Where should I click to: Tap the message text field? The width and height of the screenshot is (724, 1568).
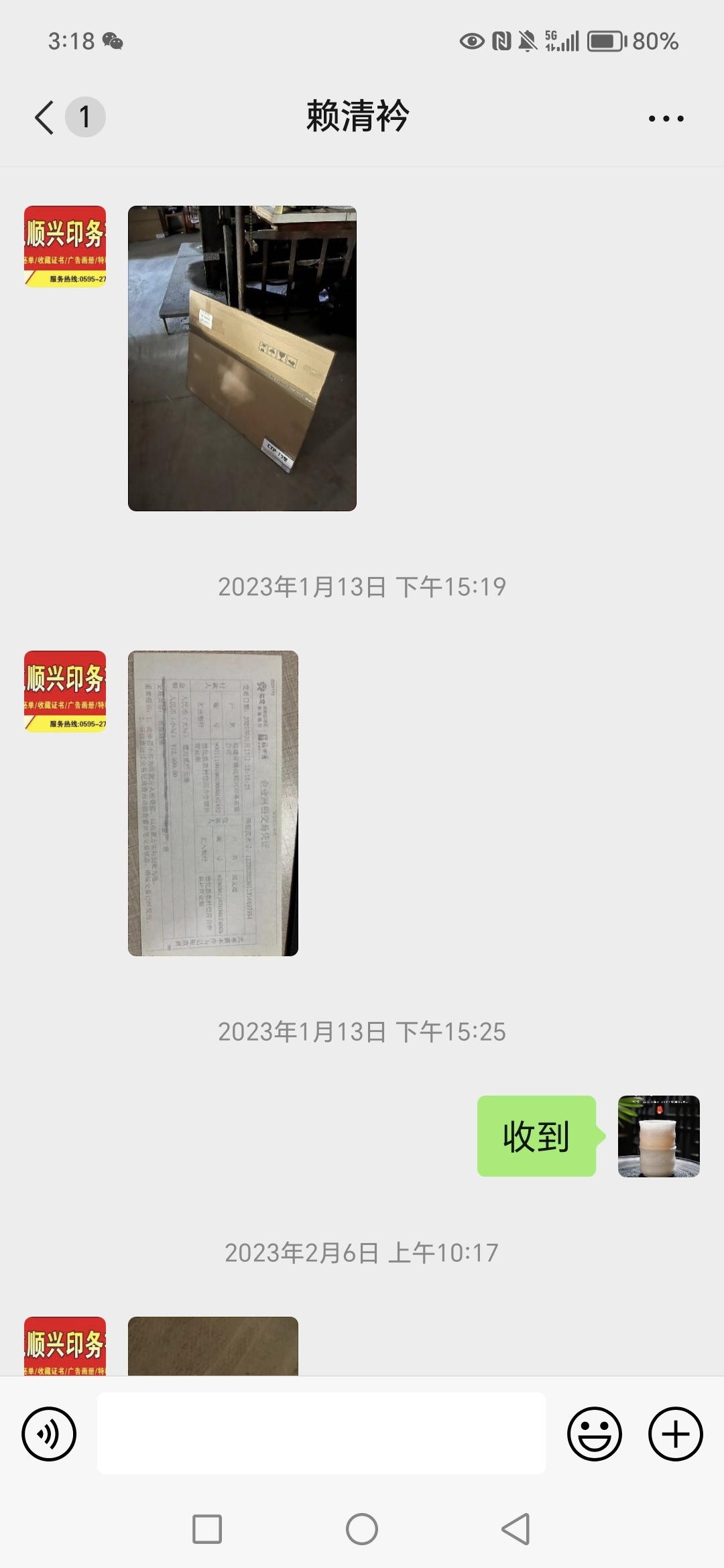click(x=321, y=1433)
